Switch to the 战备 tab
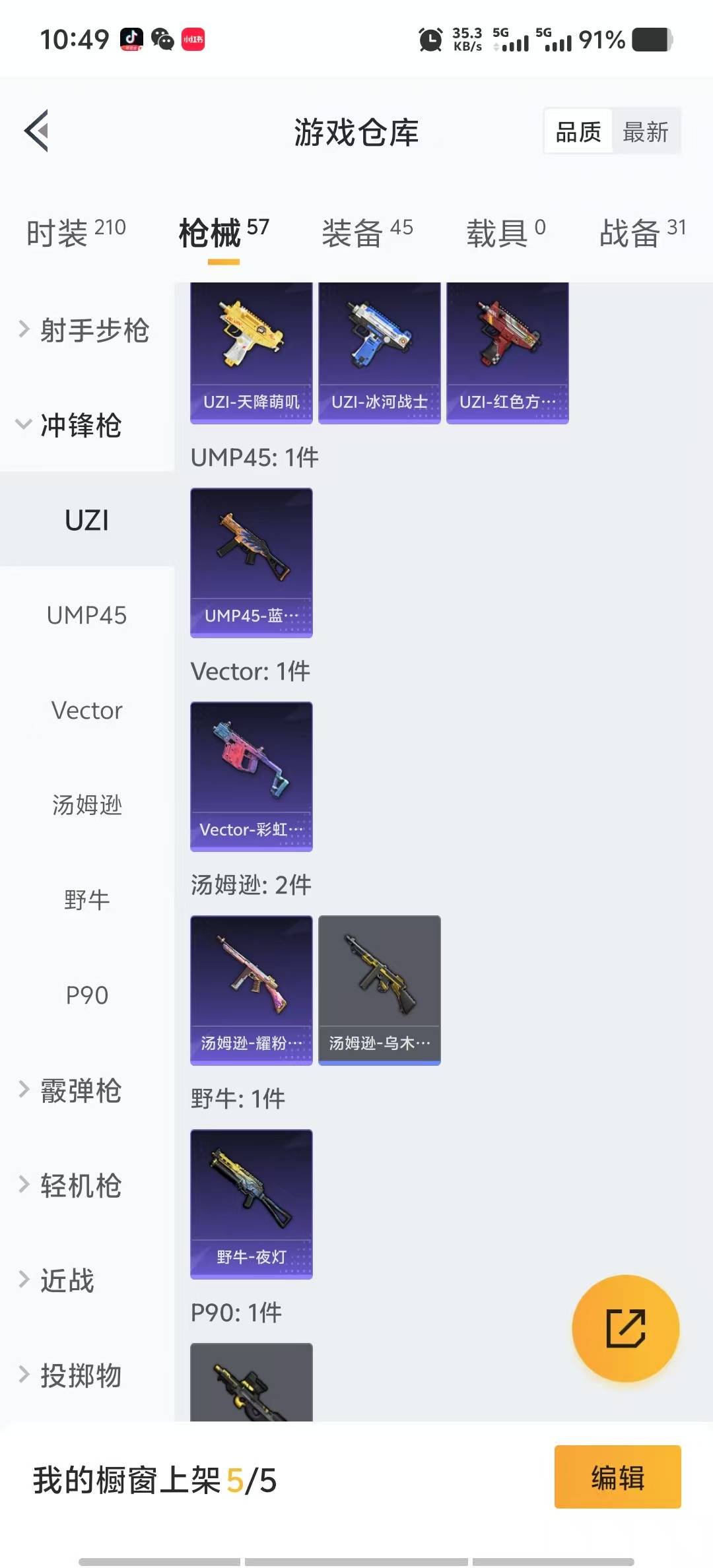Image resolution: width=713 pixels, height=1568 pixels. tap(642, 233)
